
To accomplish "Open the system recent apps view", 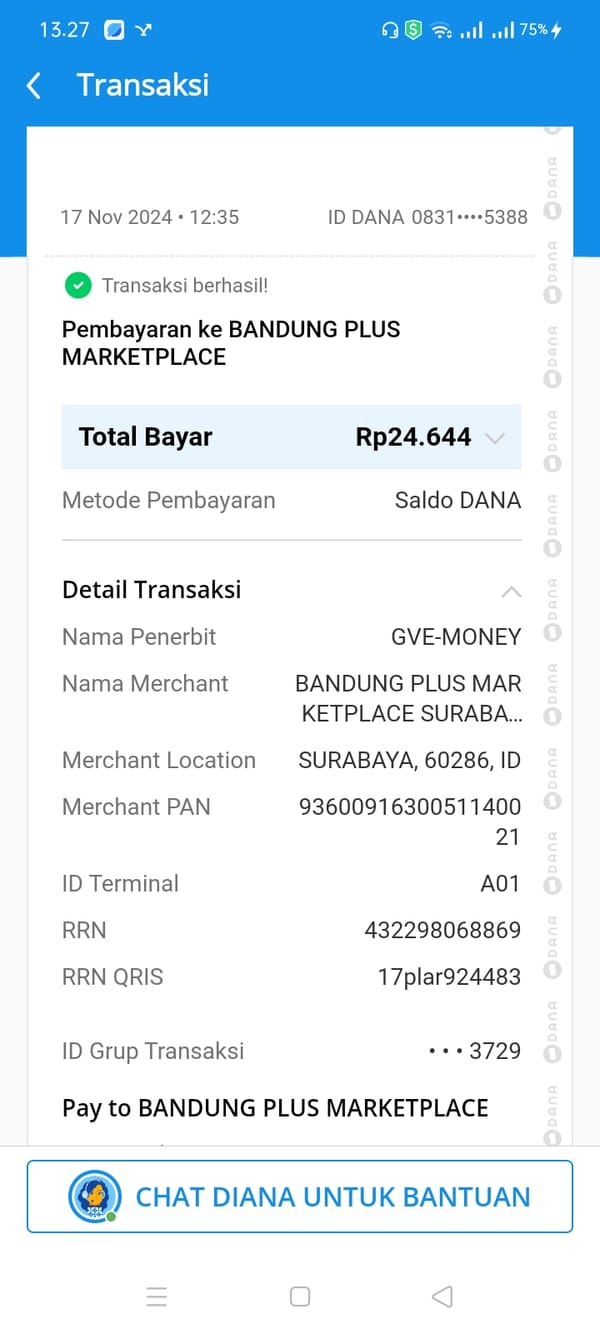I will coord(157,1297).
